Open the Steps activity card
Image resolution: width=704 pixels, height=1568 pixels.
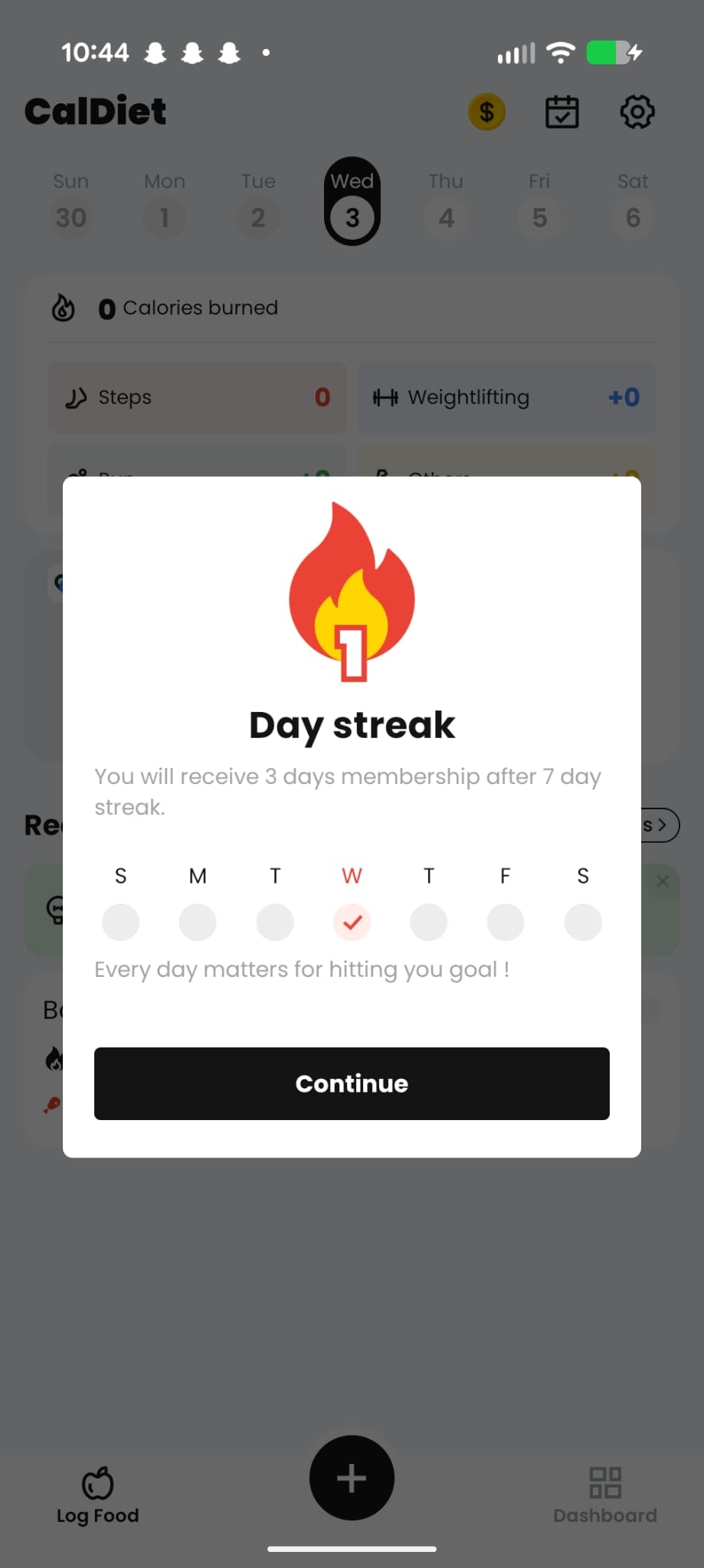197,397
